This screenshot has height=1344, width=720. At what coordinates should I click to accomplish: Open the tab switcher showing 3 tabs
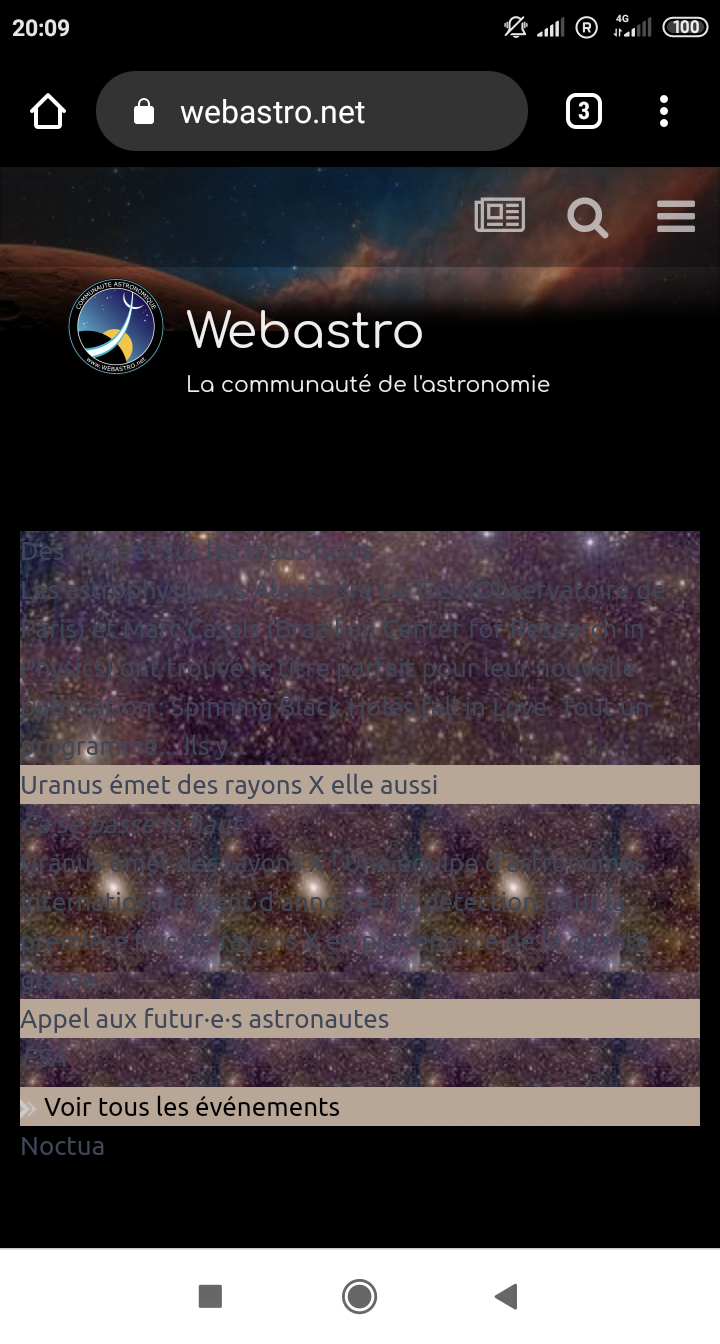584,112
